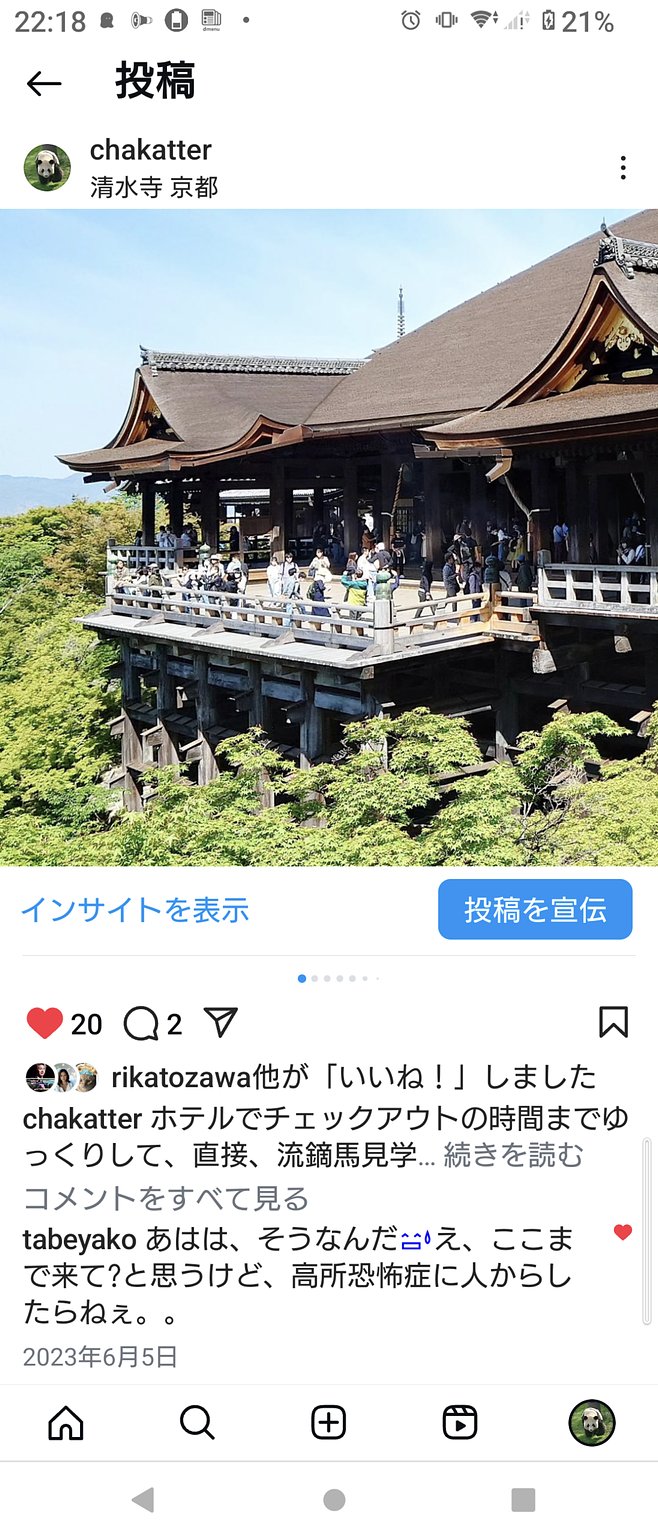The width and height of the screenshot is (658, 1536).
Task: Go back using the arrow icon
Action: click(44, 83)
